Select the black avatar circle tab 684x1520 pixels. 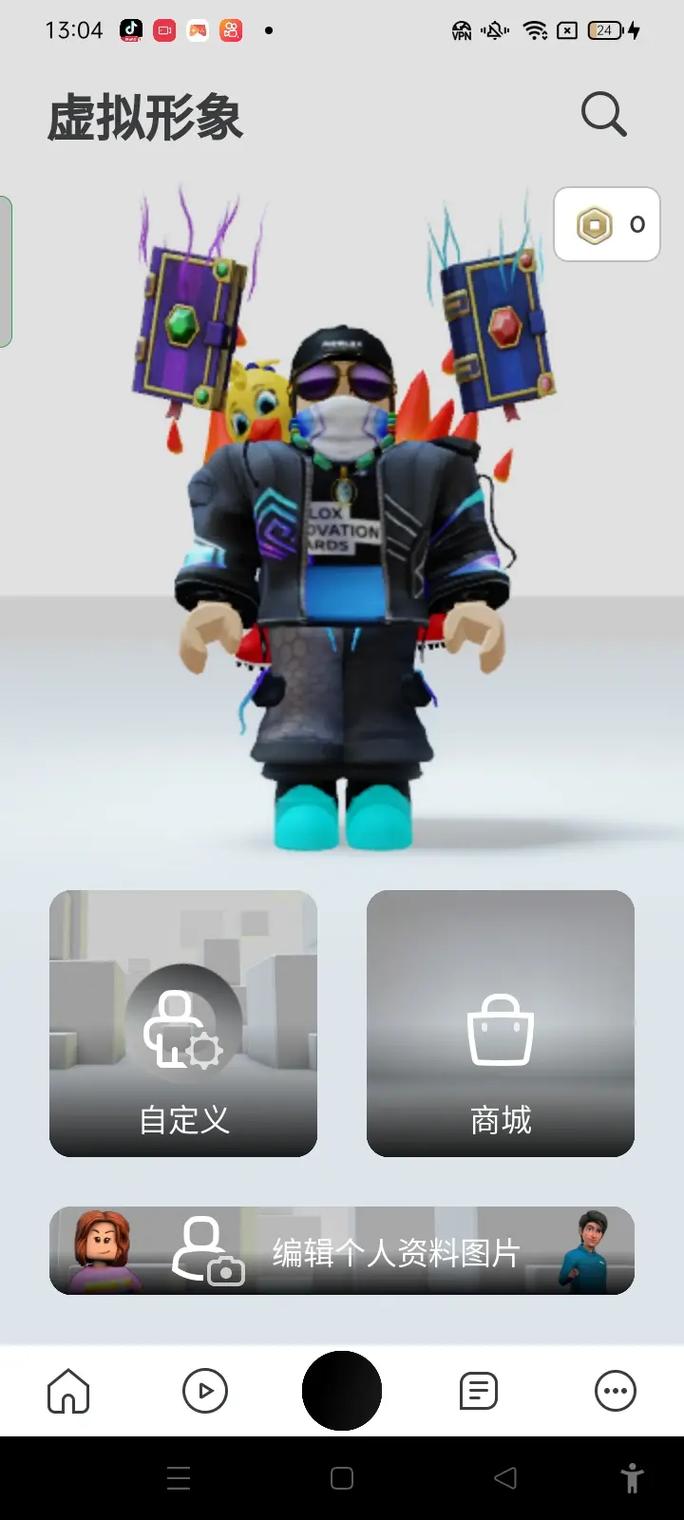[342, 1391]
